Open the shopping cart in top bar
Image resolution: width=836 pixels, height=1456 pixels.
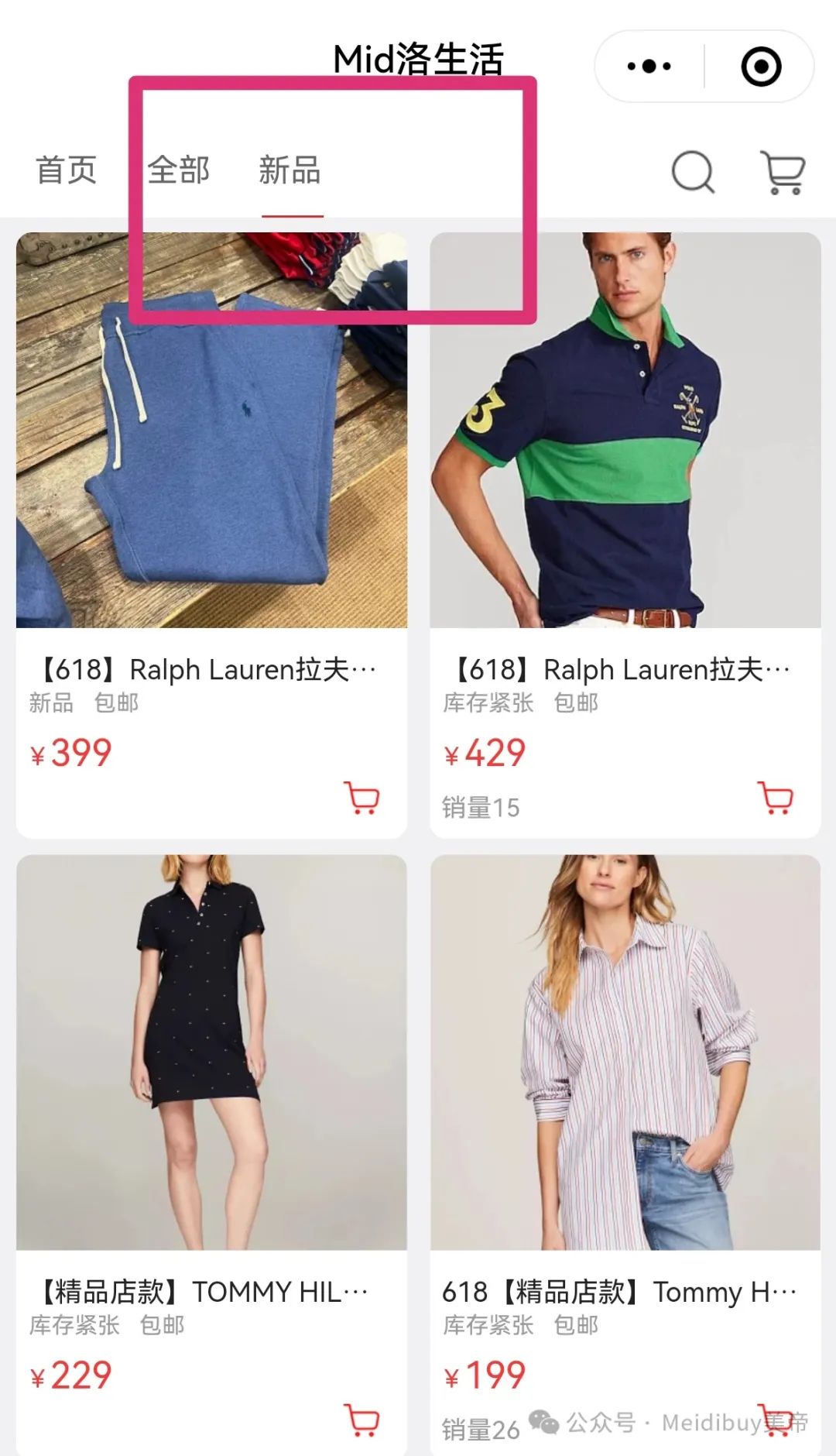[783, 172]
